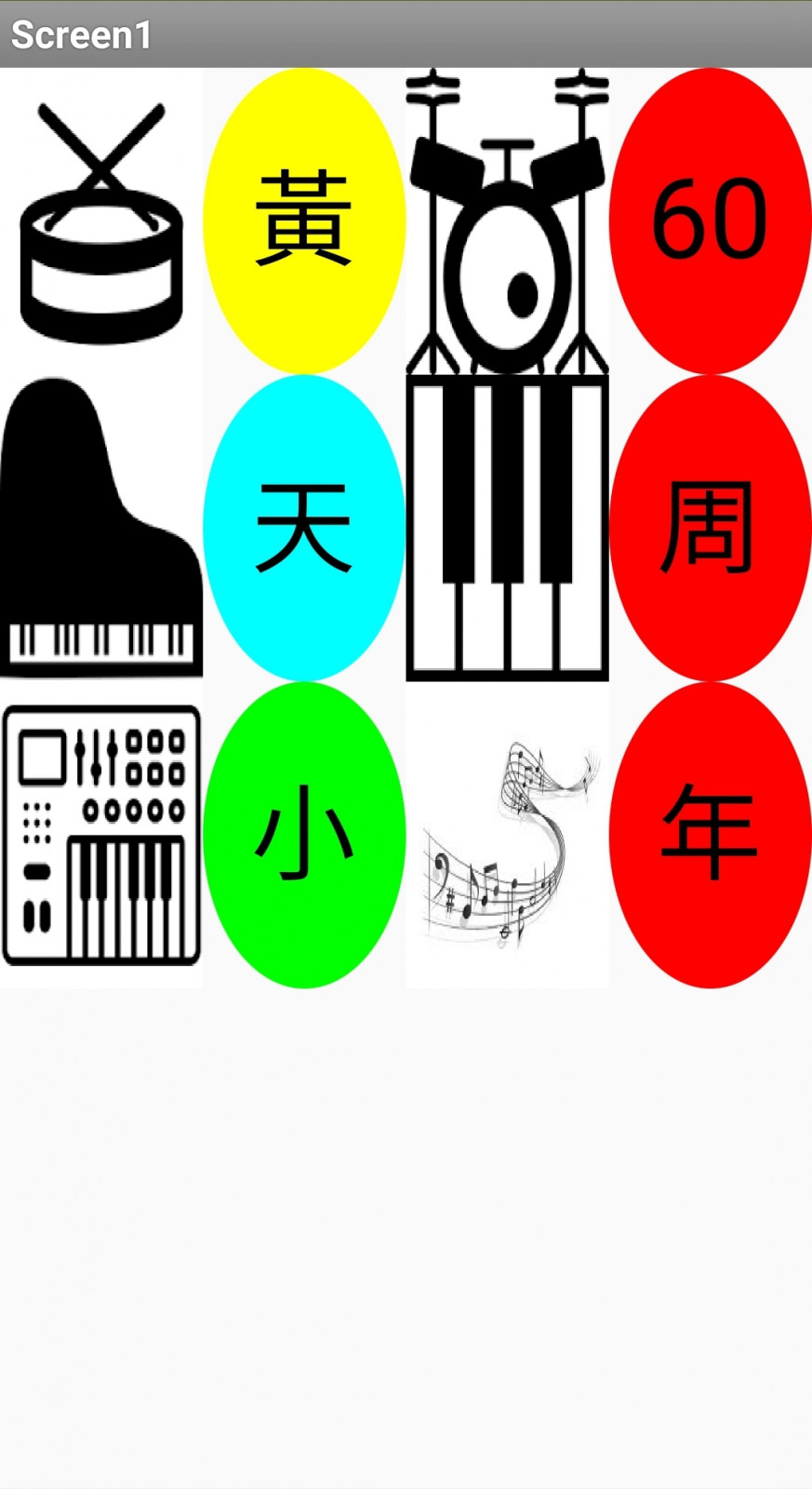Select the drum kit image
This screenshot has width=812, height=1489.
(507, 221)
